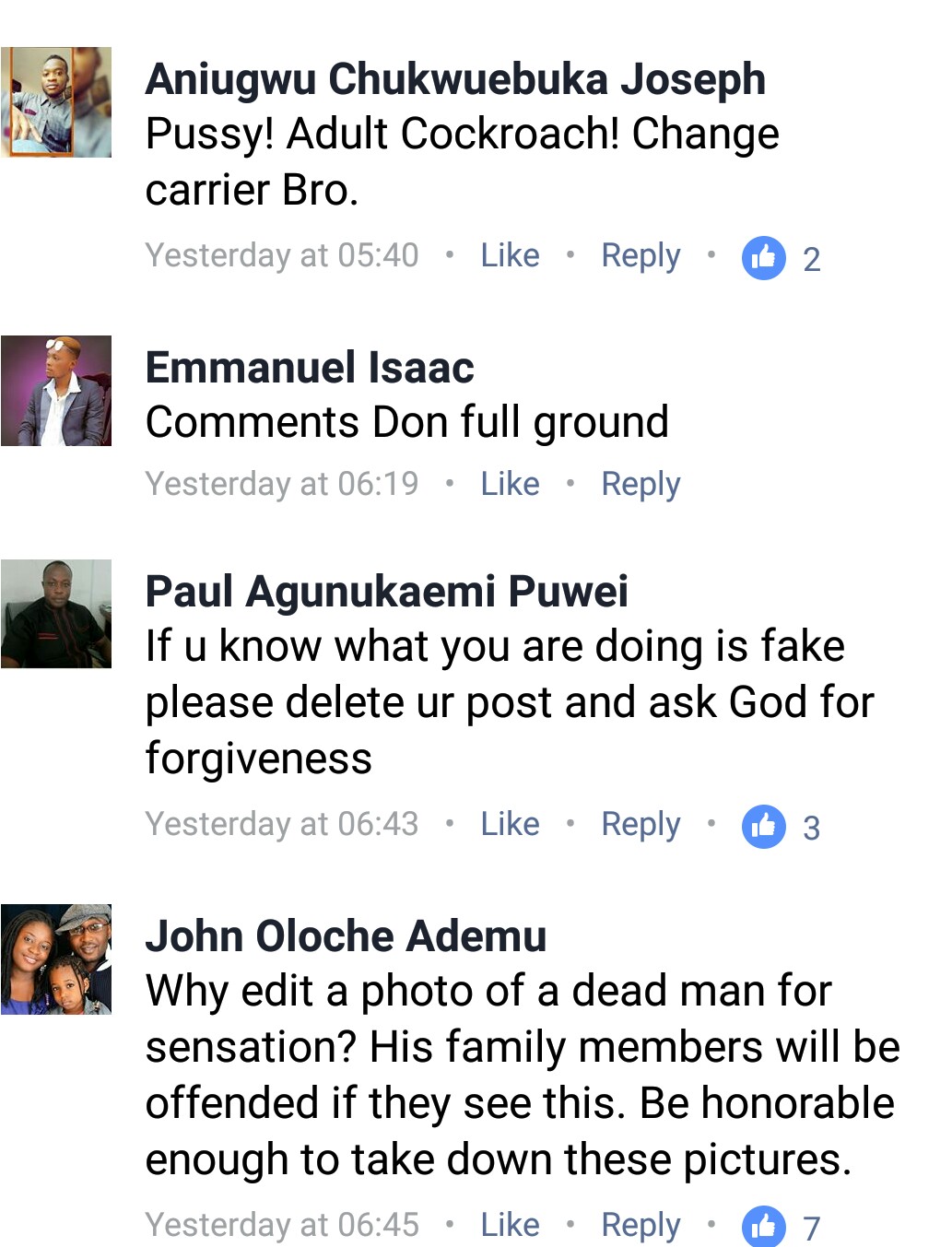Screen dimensions: 952x1247
Task: Reply to Emmanuel Isaac's comment
Action: click(641, 484)
